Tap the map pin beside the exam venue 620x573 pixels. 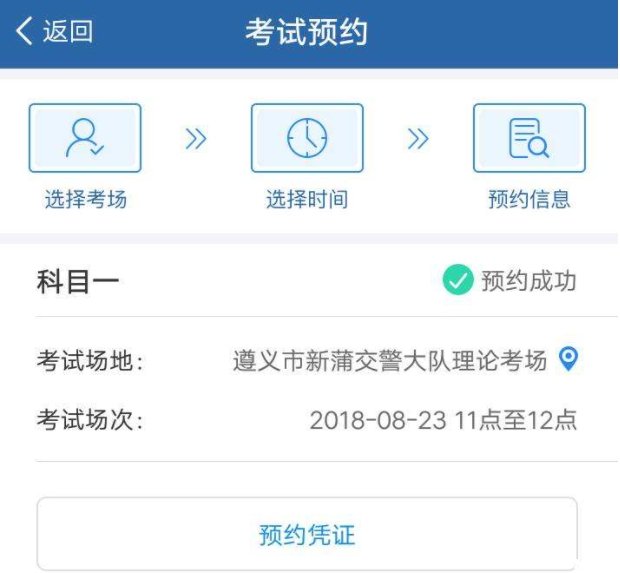coord(568,359)
